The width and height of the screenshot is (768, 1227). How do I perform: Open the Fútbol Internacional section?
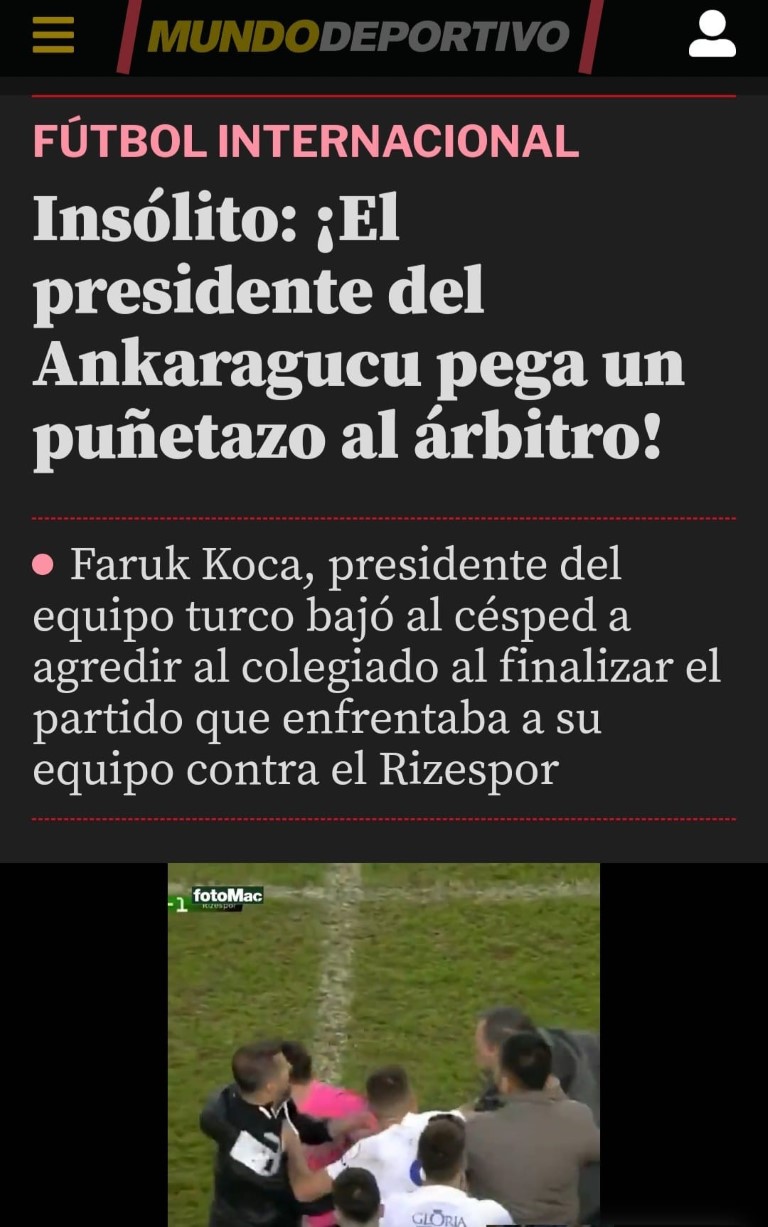coord(306,141)
